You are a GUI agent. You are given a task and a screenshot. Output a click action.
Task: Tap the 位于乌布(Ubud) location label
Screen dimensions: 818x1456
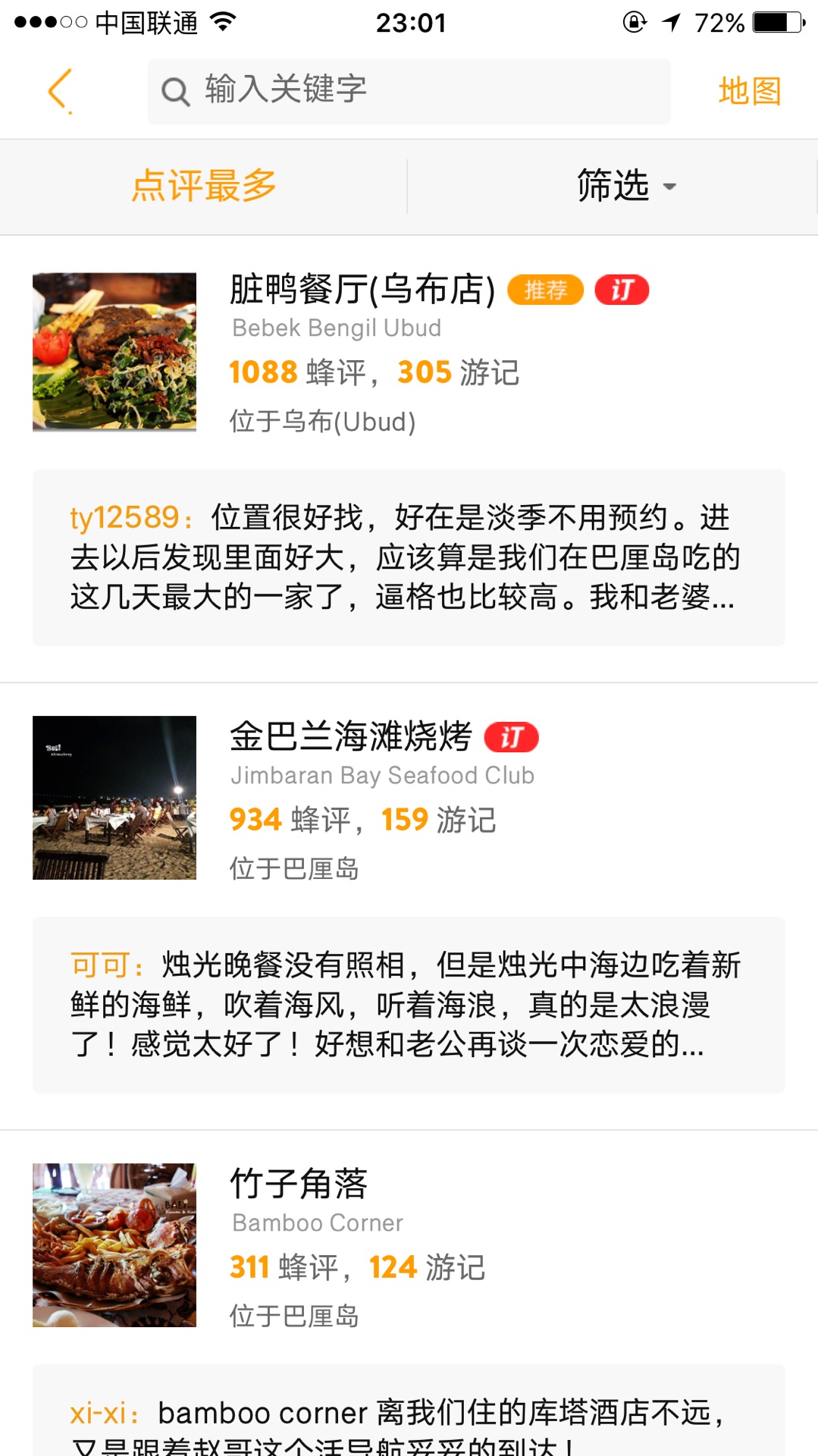[x=322, y=423]
